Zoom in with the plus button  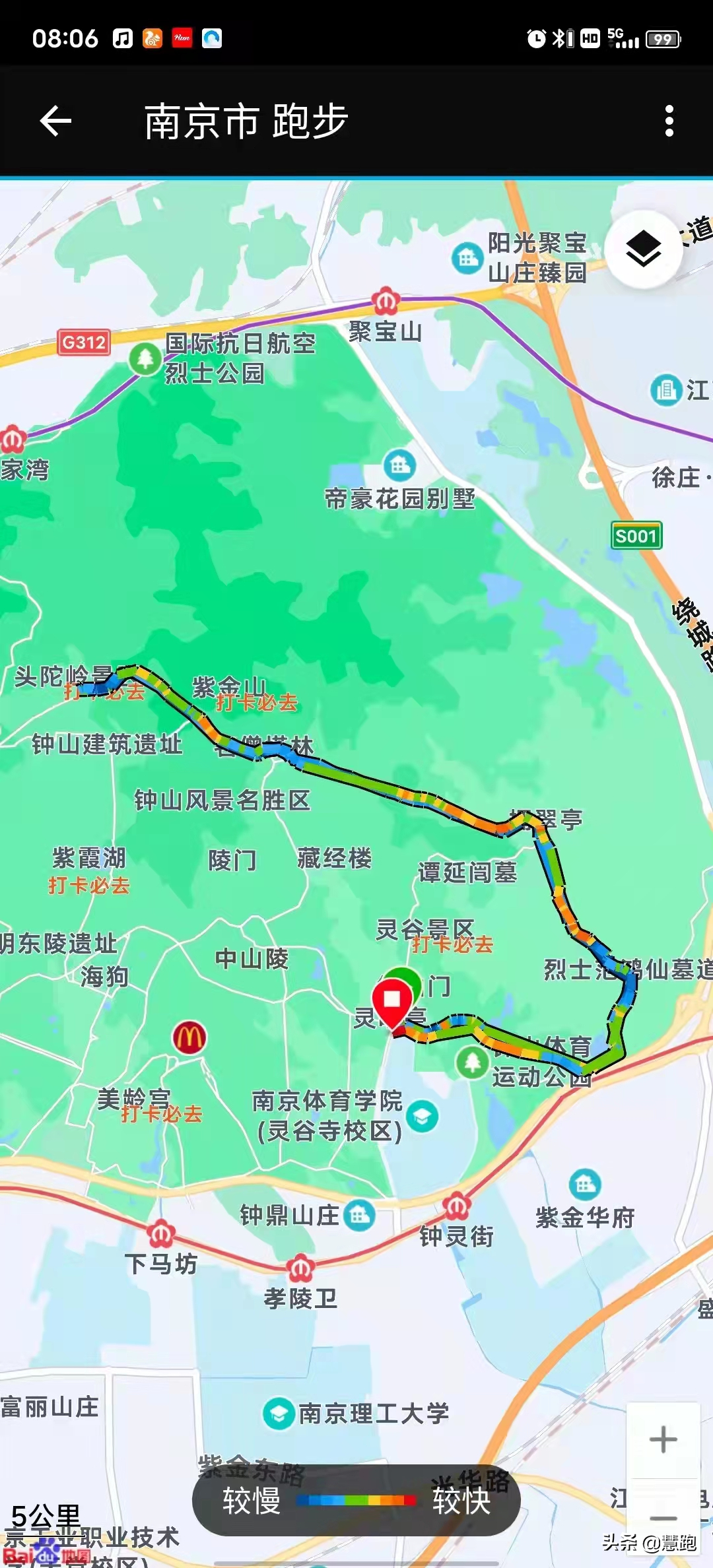coord(663,1440)
